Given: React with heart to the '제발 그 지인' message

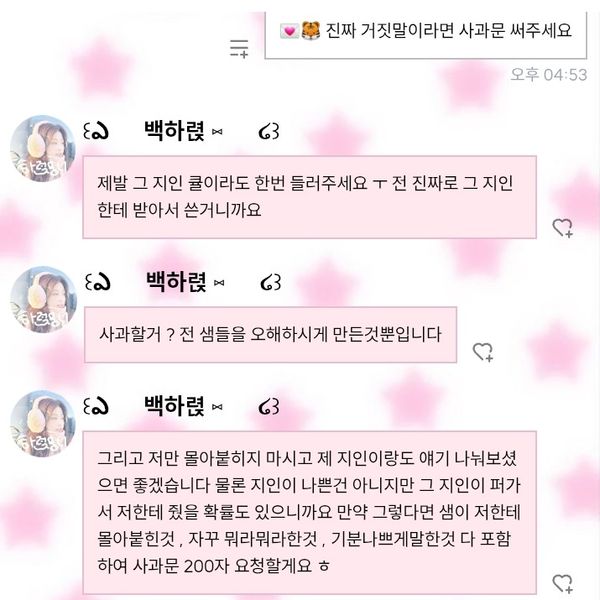Looking at the screenshot, I should click(x=562, y=228).
